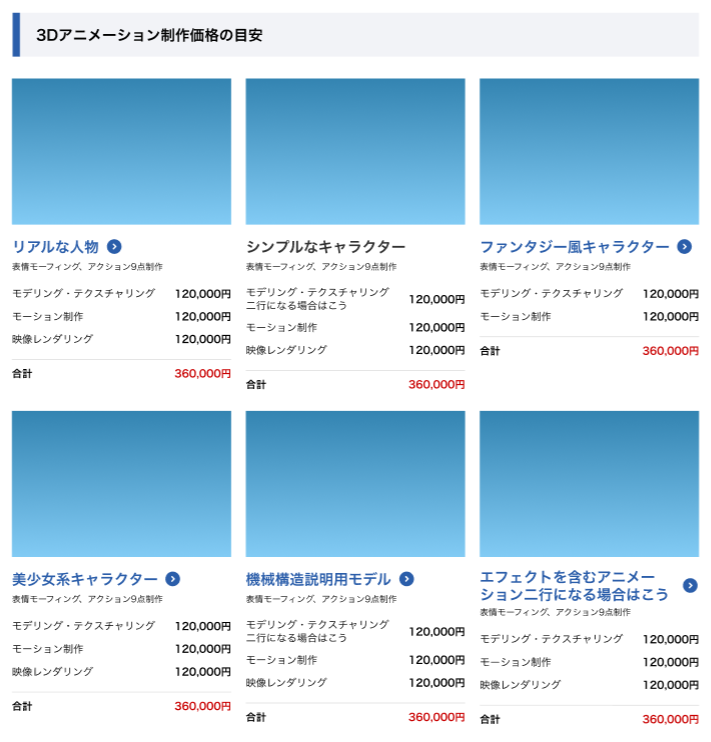Open the ファンタジー風キャラクター link
The height and width of the screenshot is (742, 711).
[586, 247]
